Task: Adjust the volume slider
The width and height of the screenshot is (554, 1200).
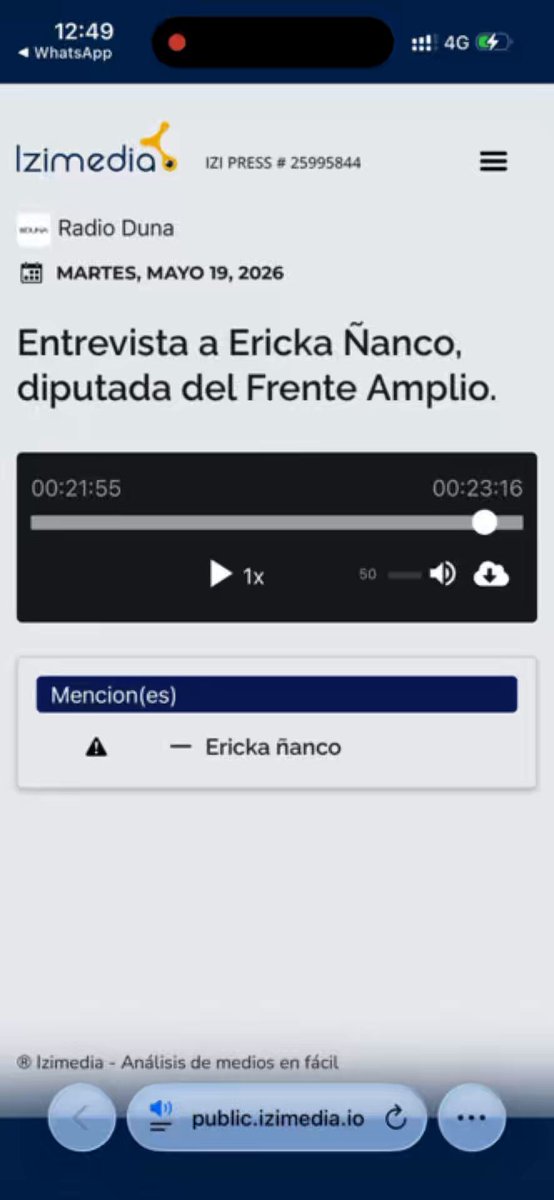Action: pos(404,575)
